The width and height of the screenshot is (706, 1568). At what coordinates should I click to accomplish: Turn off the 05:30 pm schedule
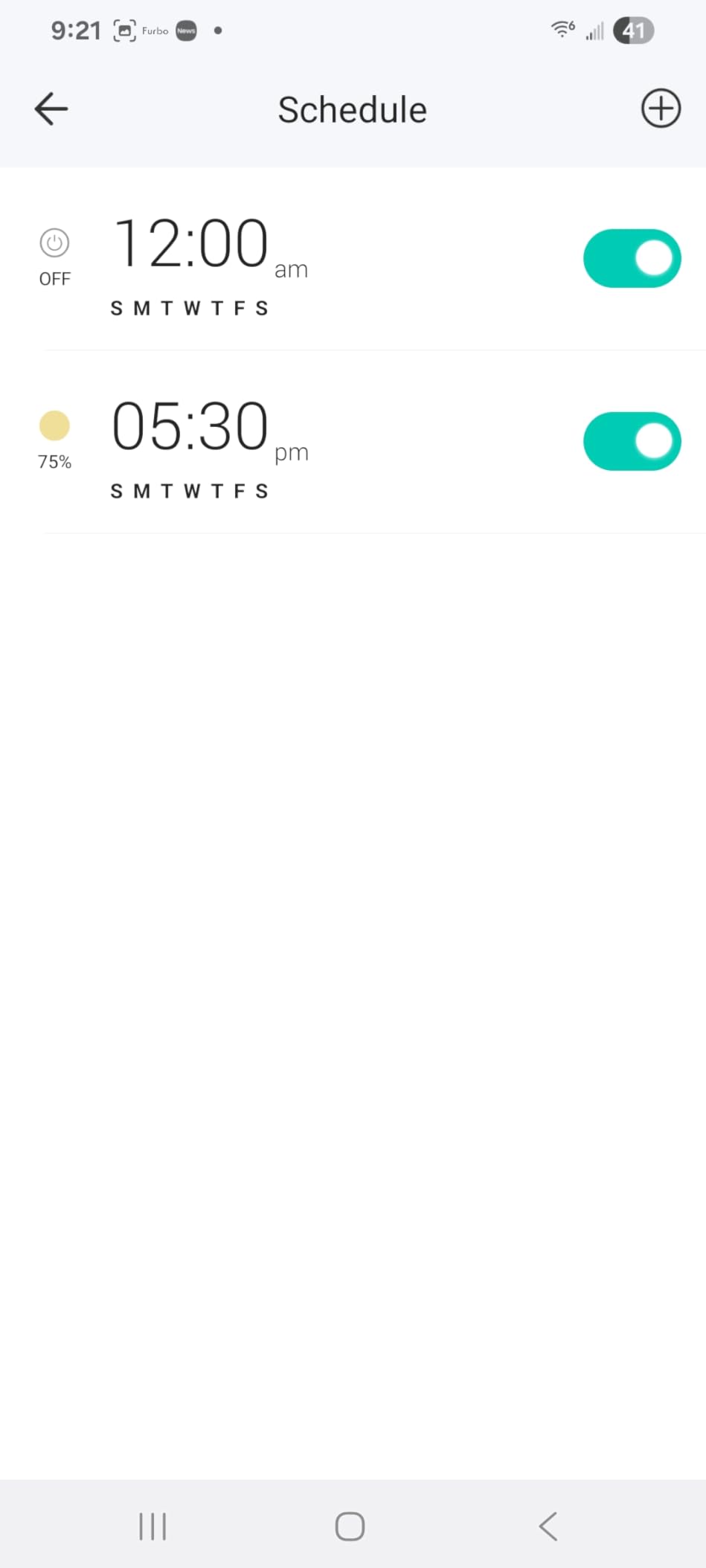632,440
